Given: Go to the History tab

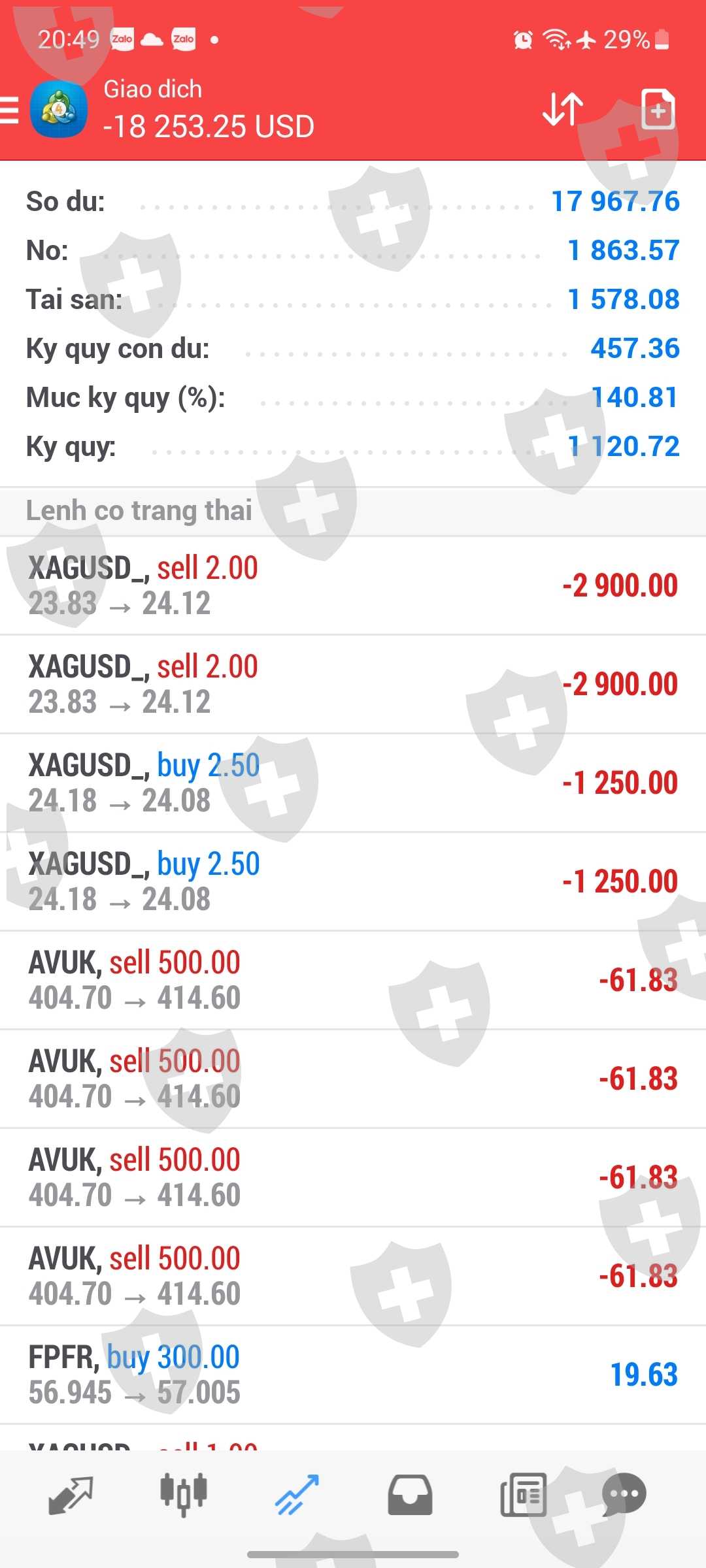Looking at the screenshot, I should (410, 1495).
